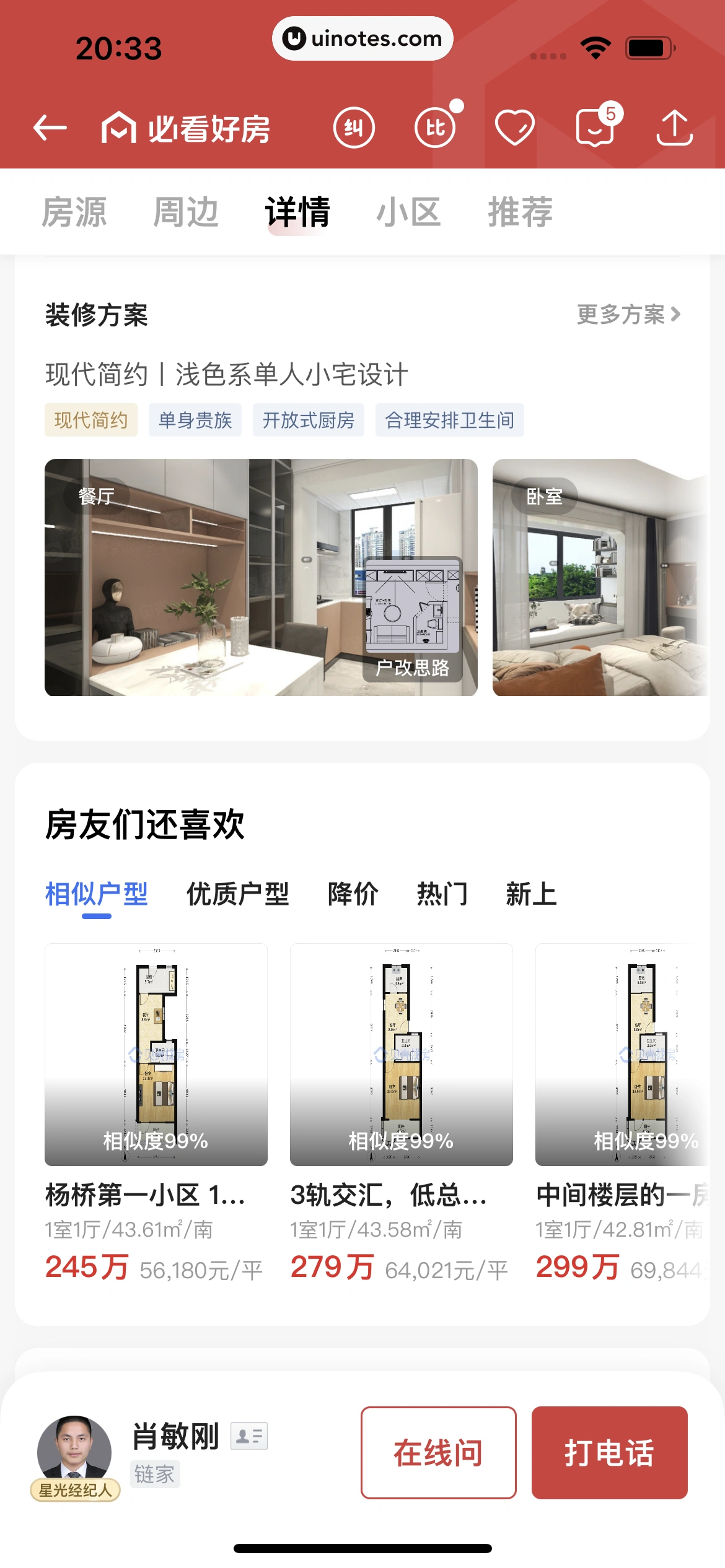Switch to the 小区 tab
This screenshot has width=725, height=1568.
(x=409, y=212)
